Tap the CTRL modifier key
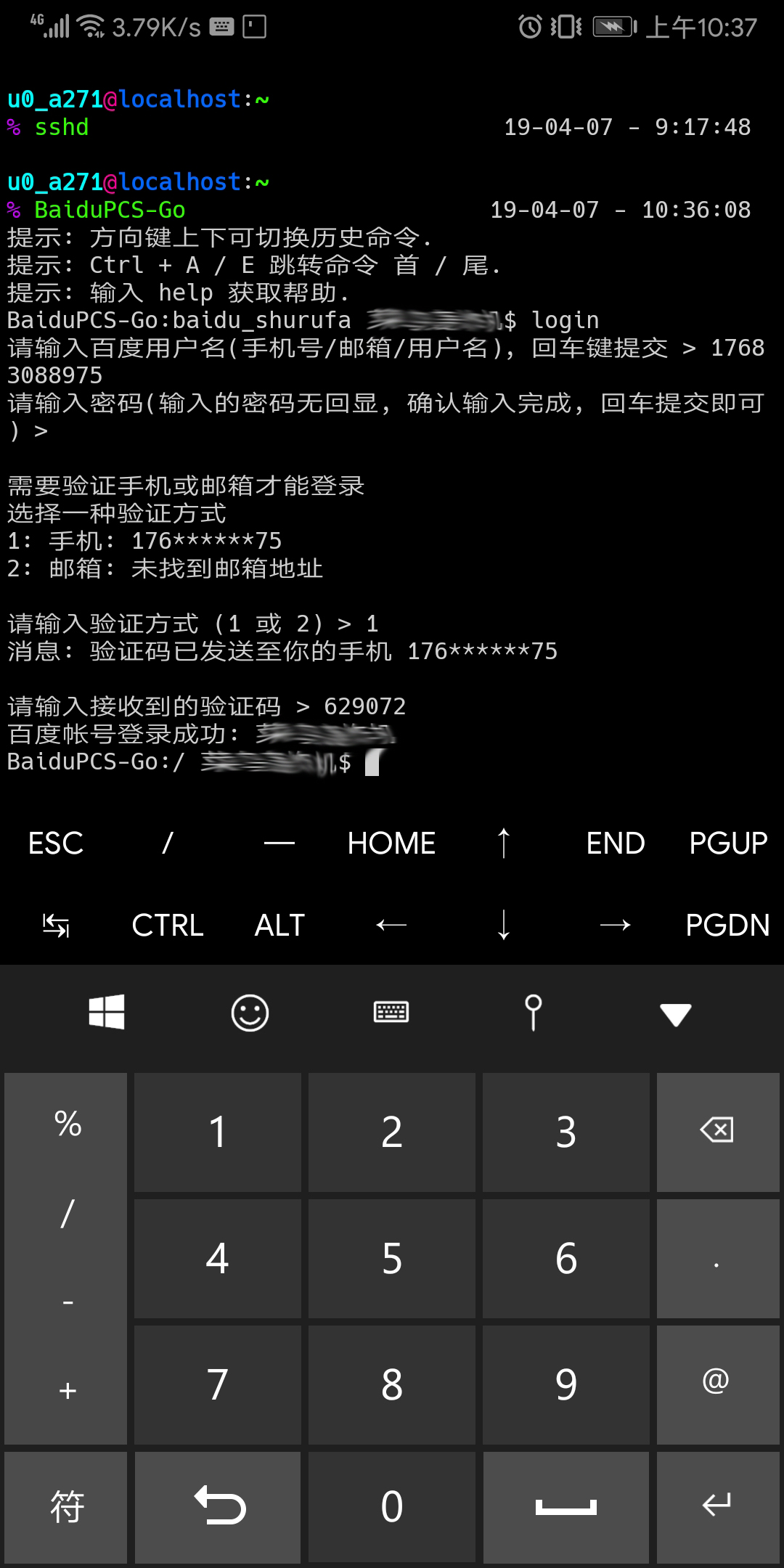This screenshot has height=1568, width=784. tap(168, 925)
